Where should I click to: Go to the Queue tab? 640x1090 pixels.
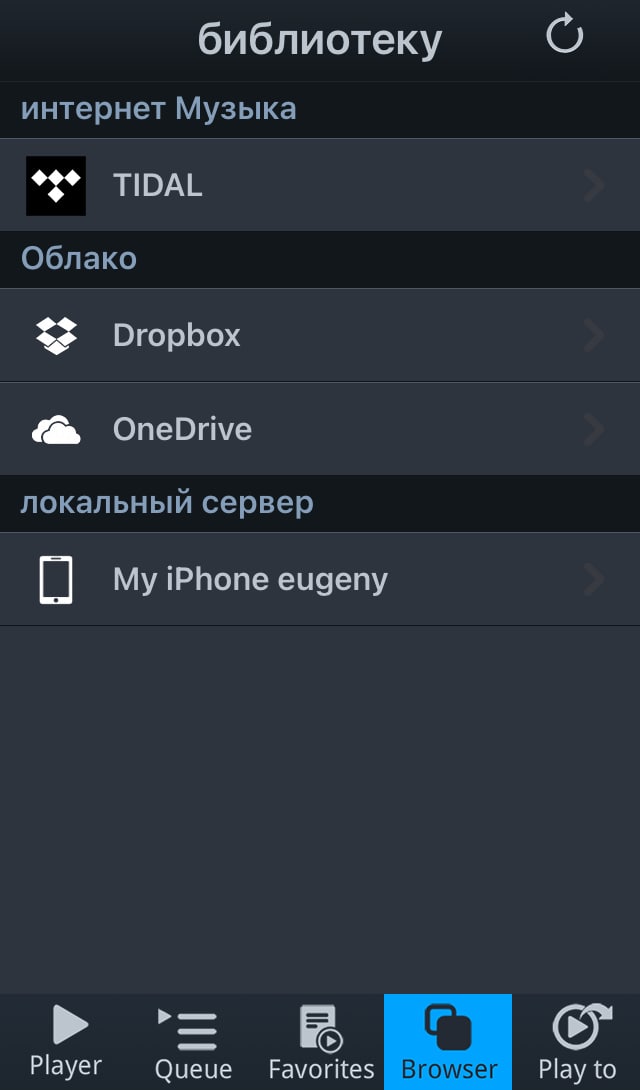(x=192, y=1042)
